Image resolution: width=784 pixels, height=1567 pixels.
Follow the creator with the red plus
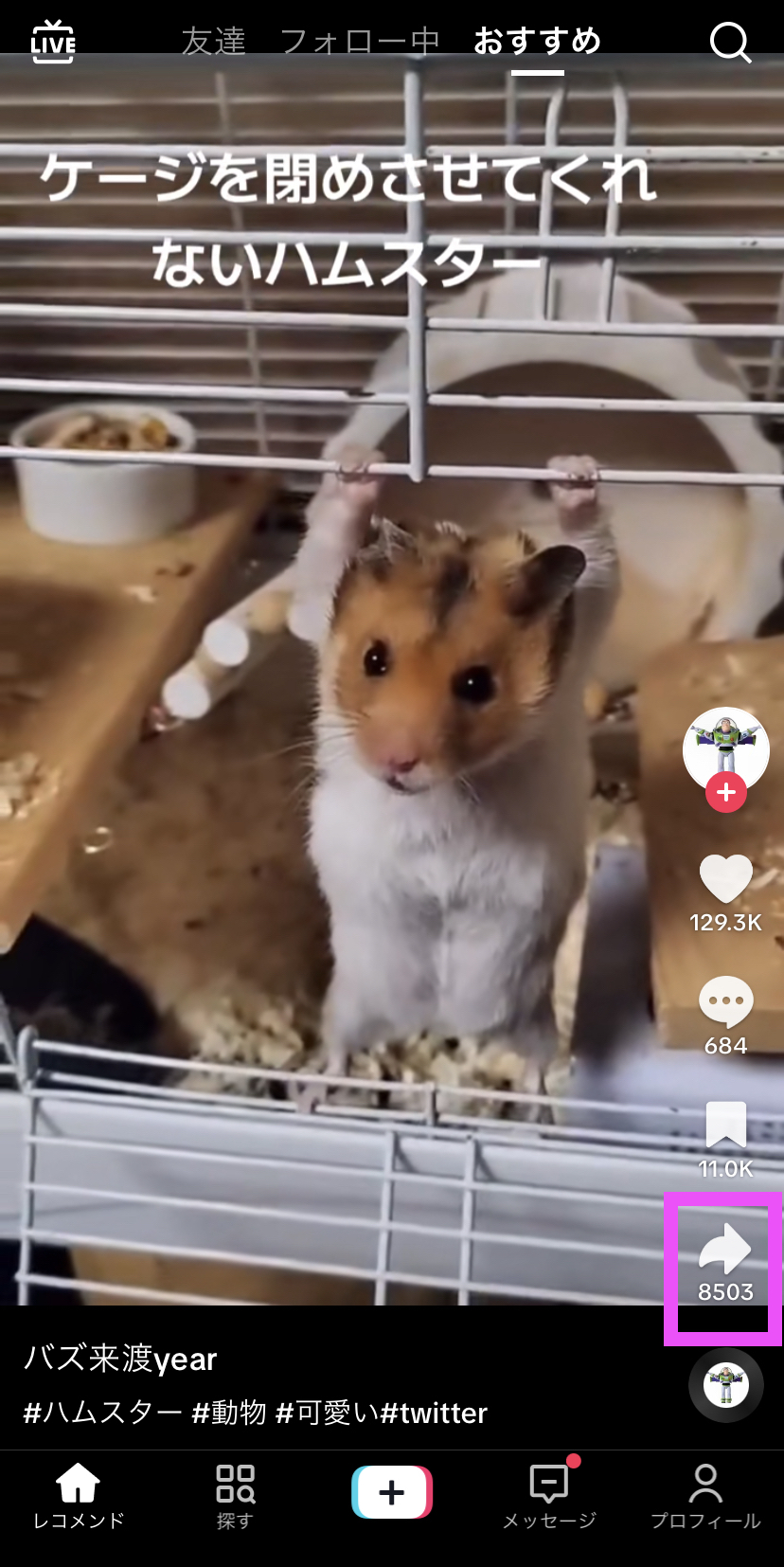coord(726,792)
